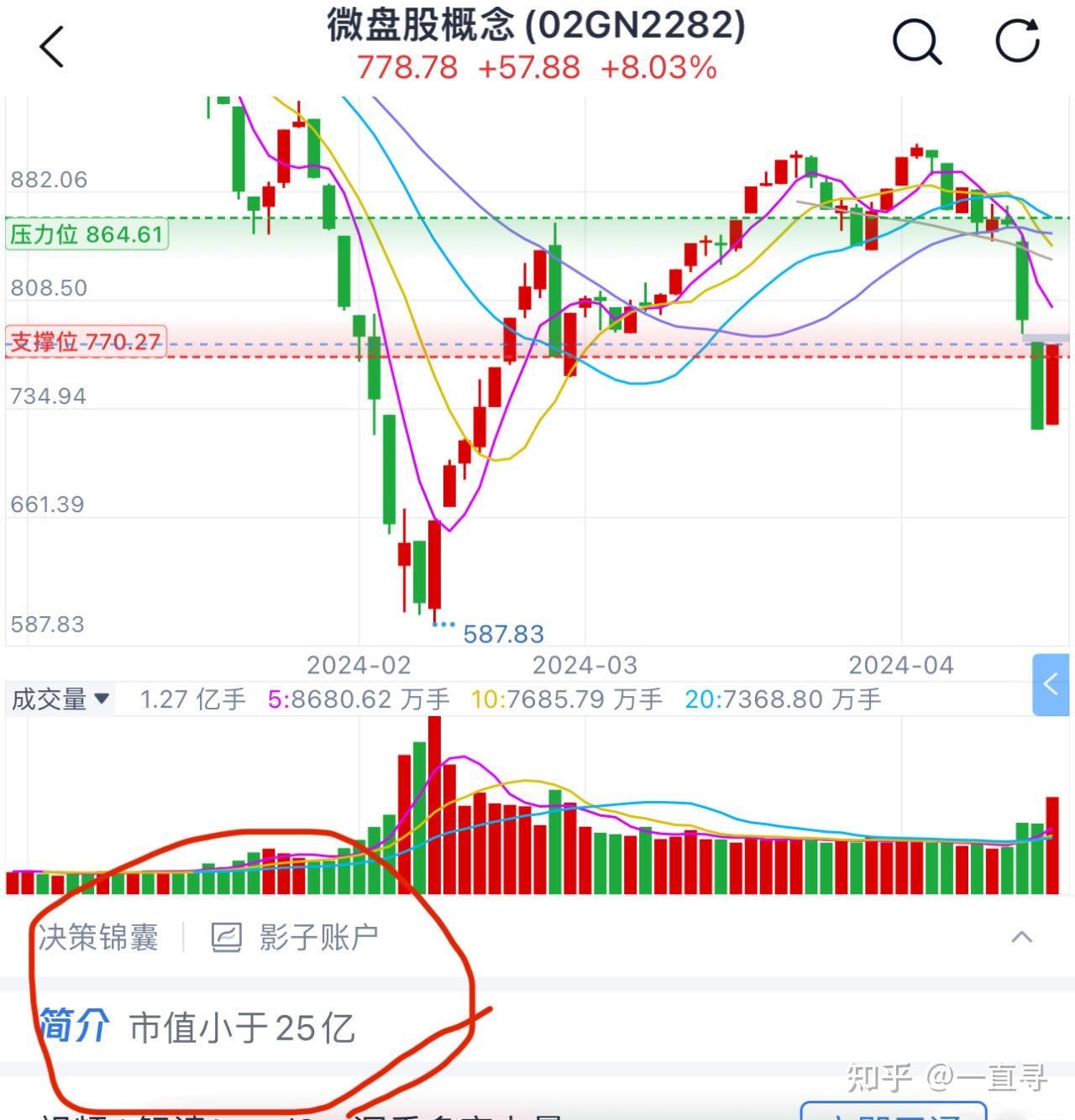
Task: Open the 成交量 indicator dropdown
Action: (60, 699)
